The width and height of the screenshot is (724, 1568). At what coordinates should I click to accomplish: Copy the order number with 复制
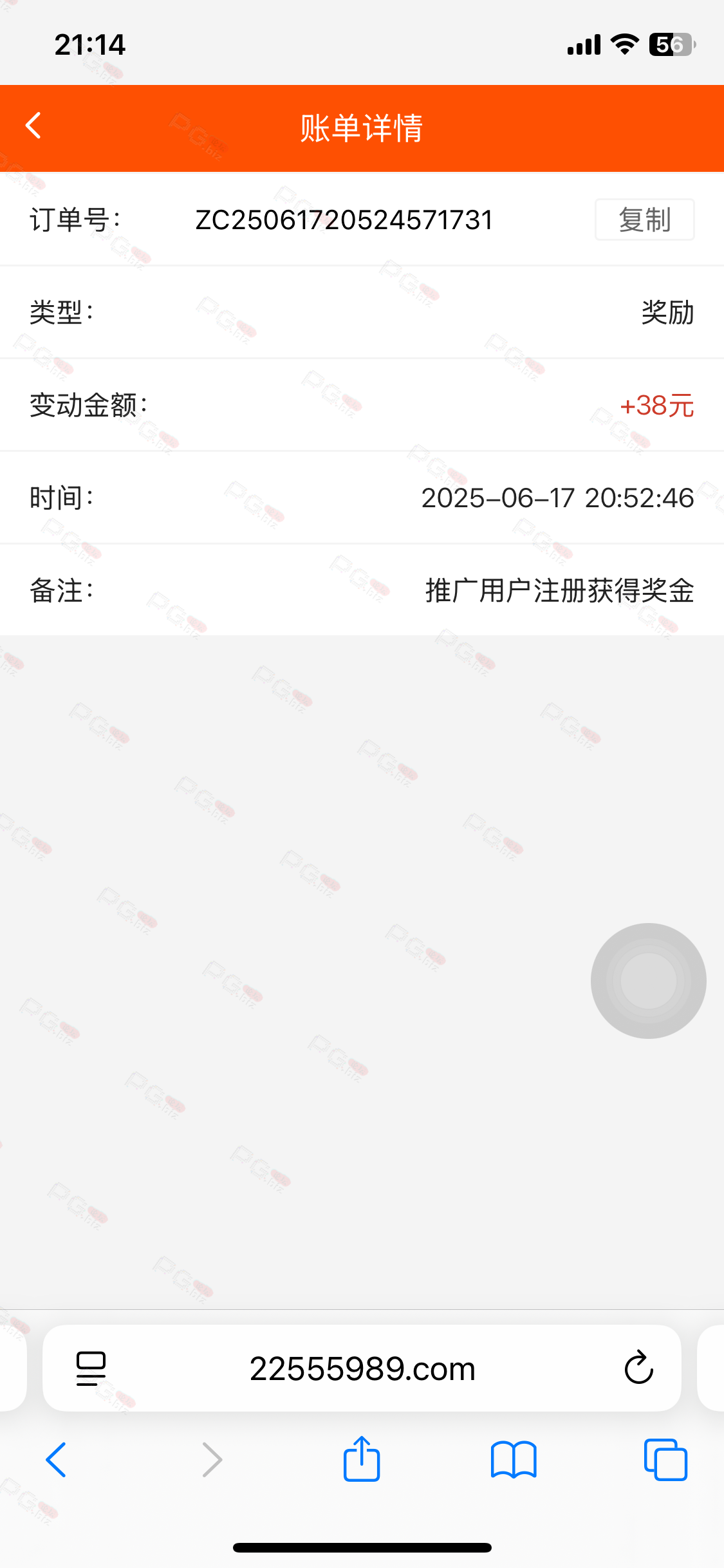(644, 219)
